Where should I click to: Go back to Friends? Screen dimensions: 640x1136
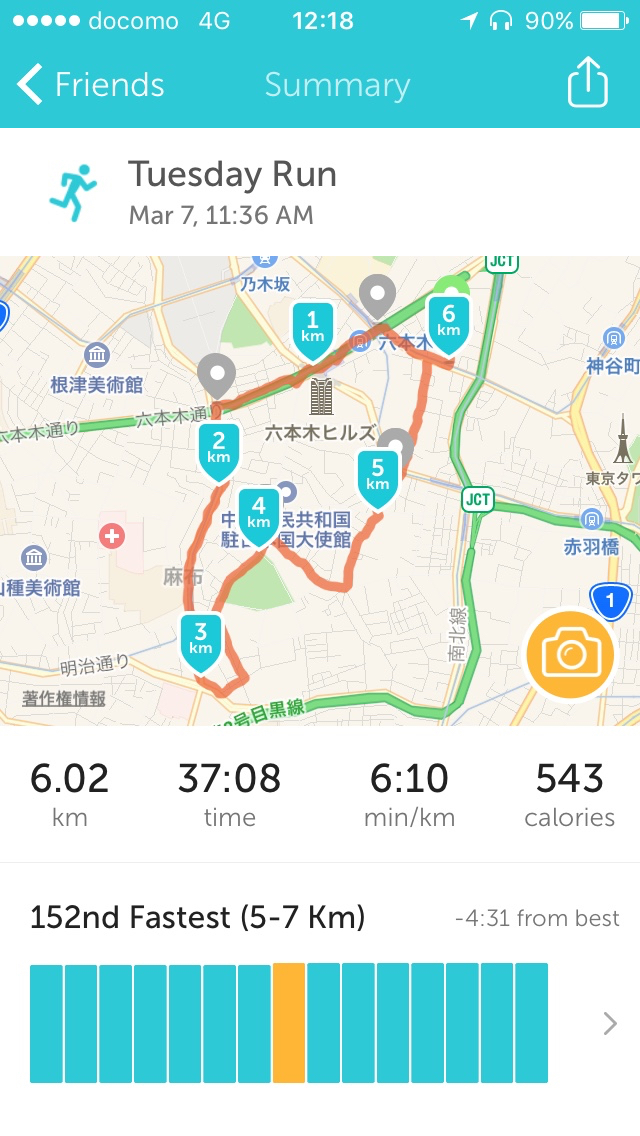click(90, 85)
